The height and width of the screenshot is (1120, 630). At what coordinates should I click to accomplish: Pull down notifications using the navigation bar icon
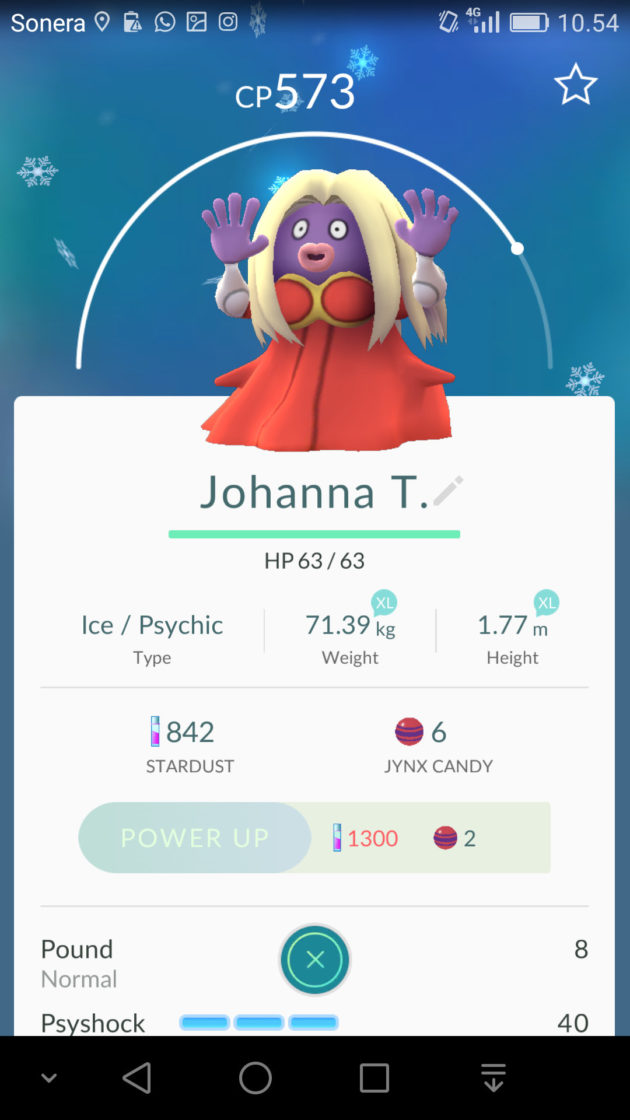(493, 1077)
